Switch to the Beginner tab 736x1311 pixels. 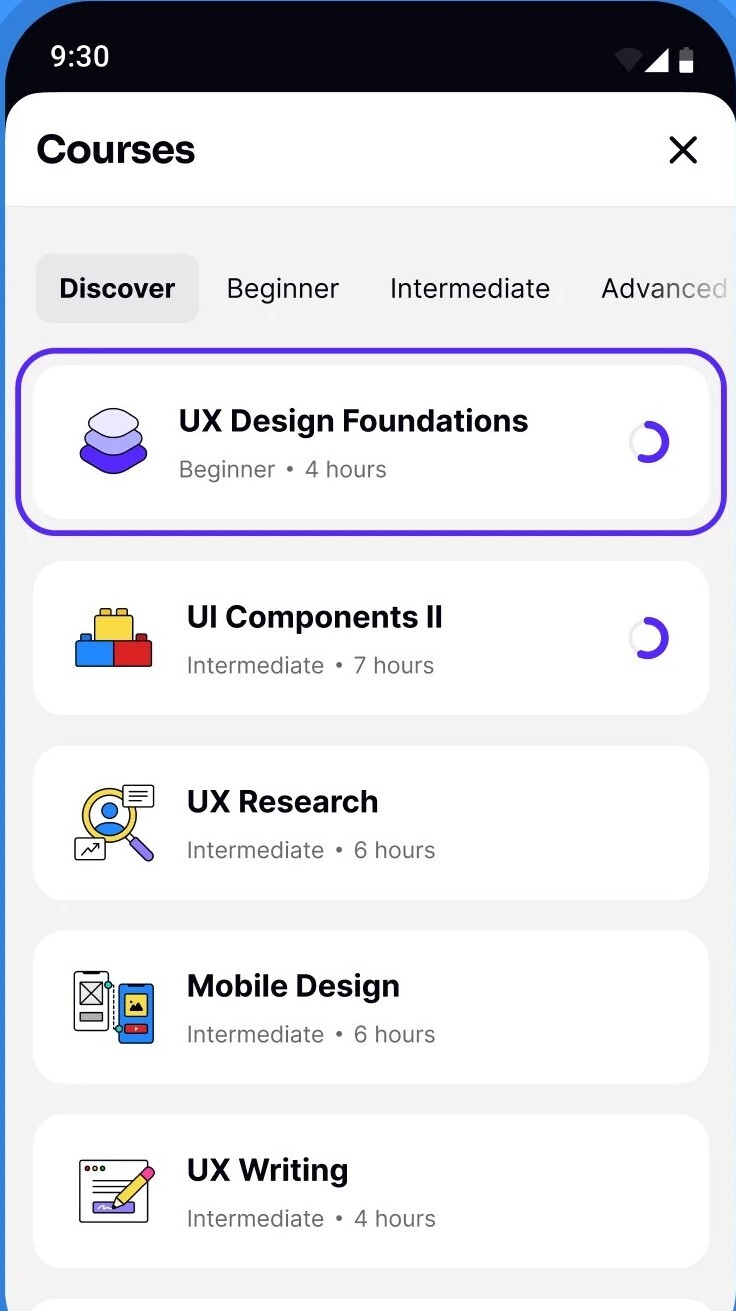click(283, 289)
